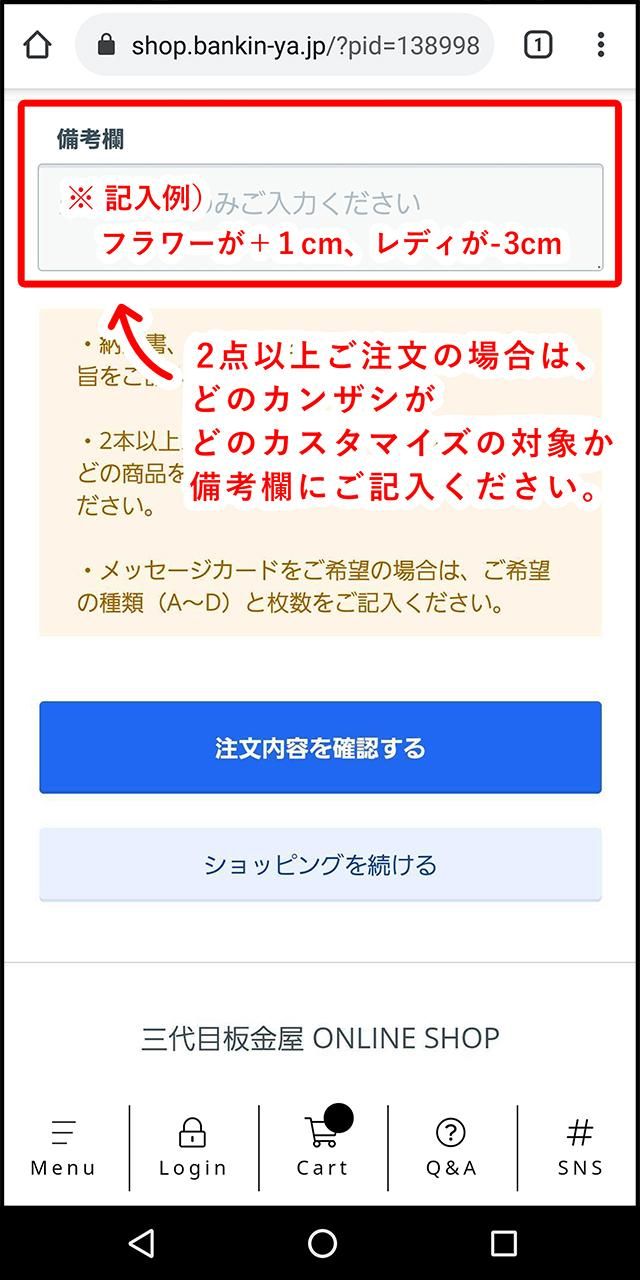The height and width of the screenshot is (1280, 640).
Task: Open the Menu in the bottom bar
Action: [x=63, y=1148]
